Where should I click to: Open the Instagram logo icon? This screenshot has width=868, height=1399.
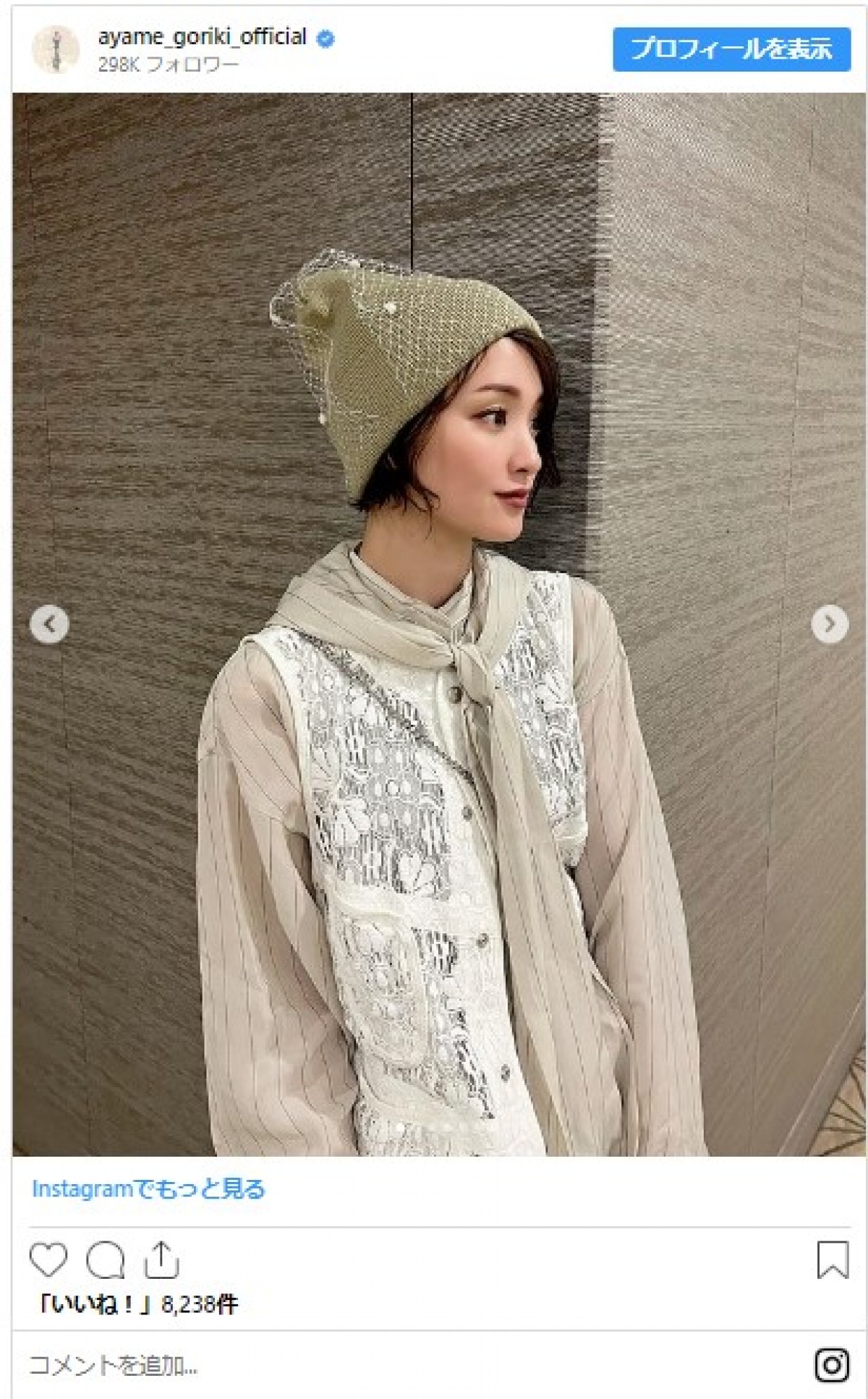coord(832,1366)
